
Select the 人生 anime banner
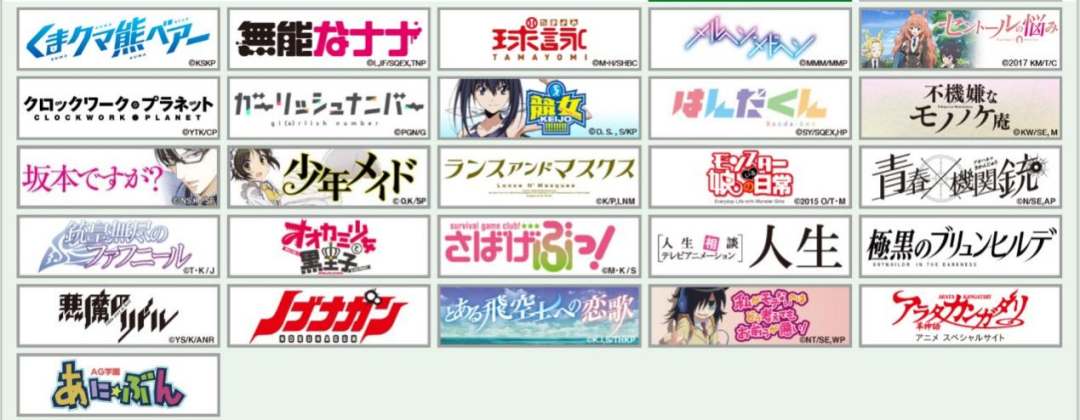(750, 246)
